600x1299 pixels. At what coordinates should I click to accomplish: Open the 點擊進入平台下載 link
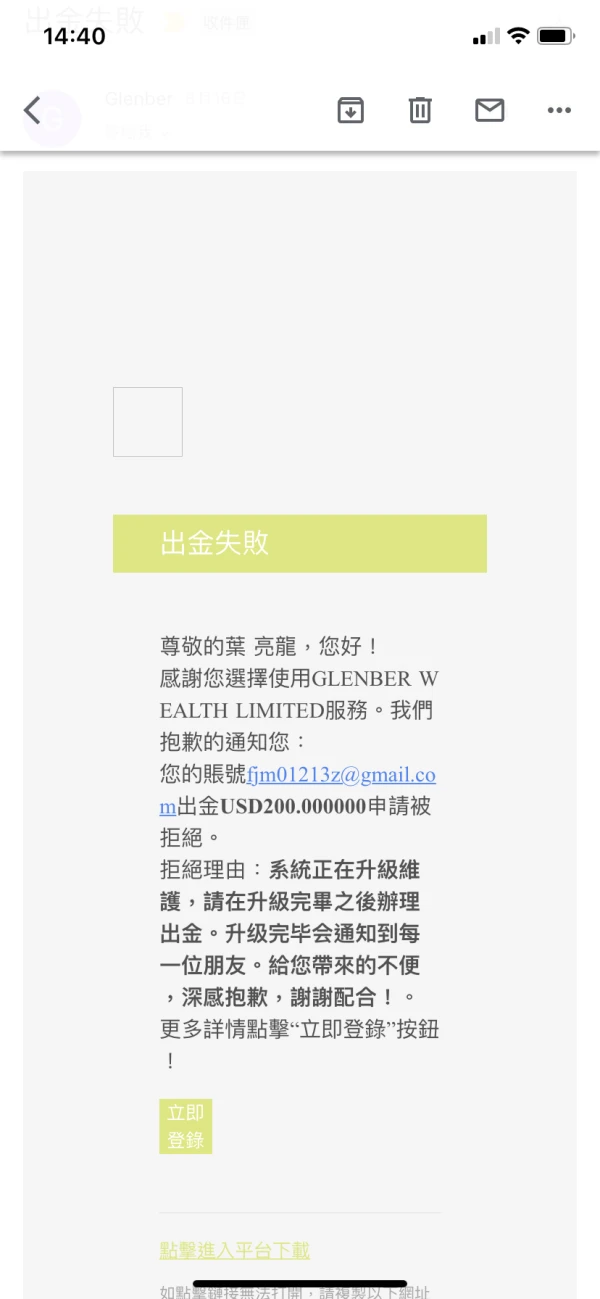235,1250
